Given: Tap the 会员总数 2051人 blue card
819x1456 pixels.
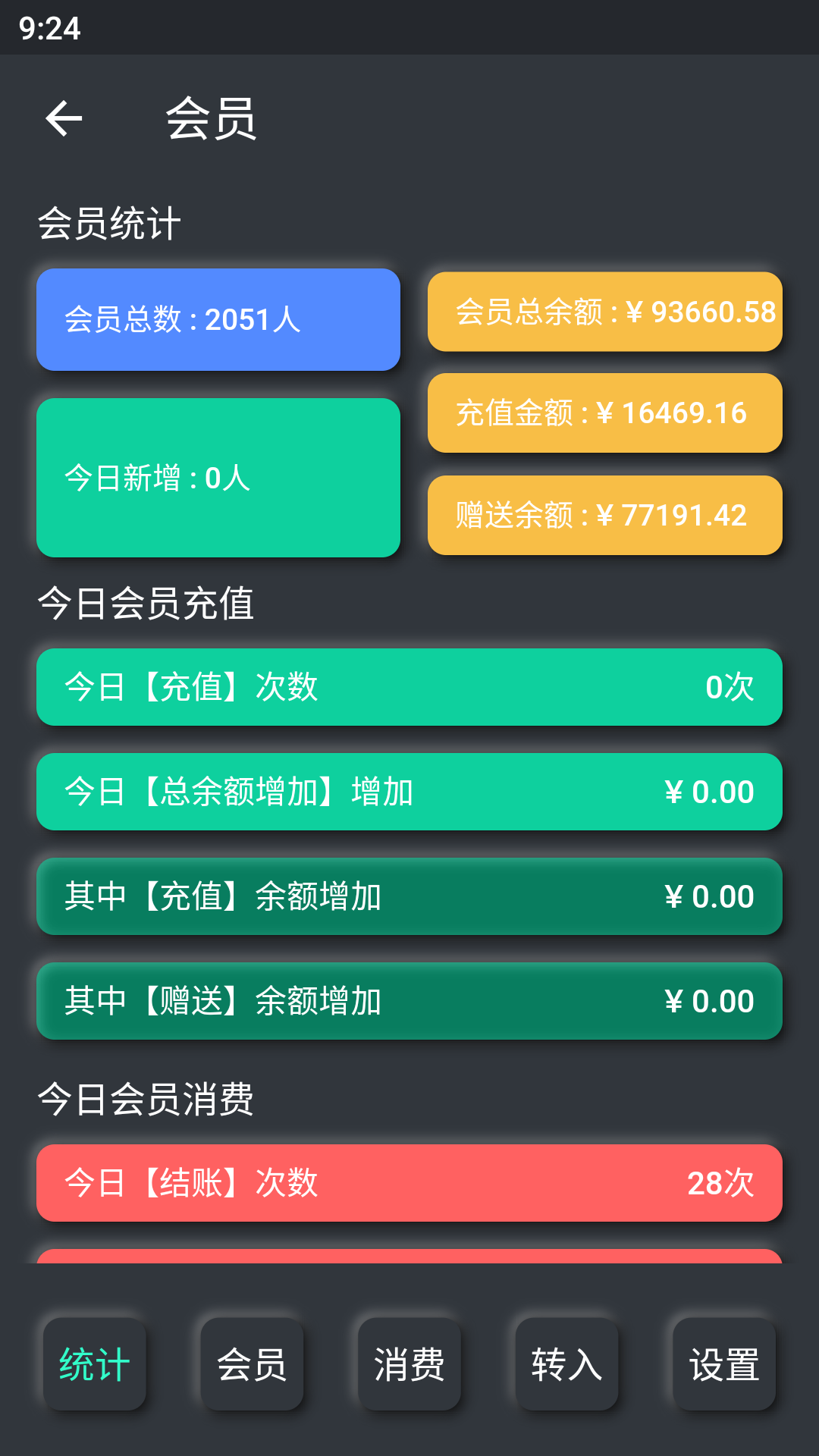Looking at the screenshot, I should click(217, 320).
